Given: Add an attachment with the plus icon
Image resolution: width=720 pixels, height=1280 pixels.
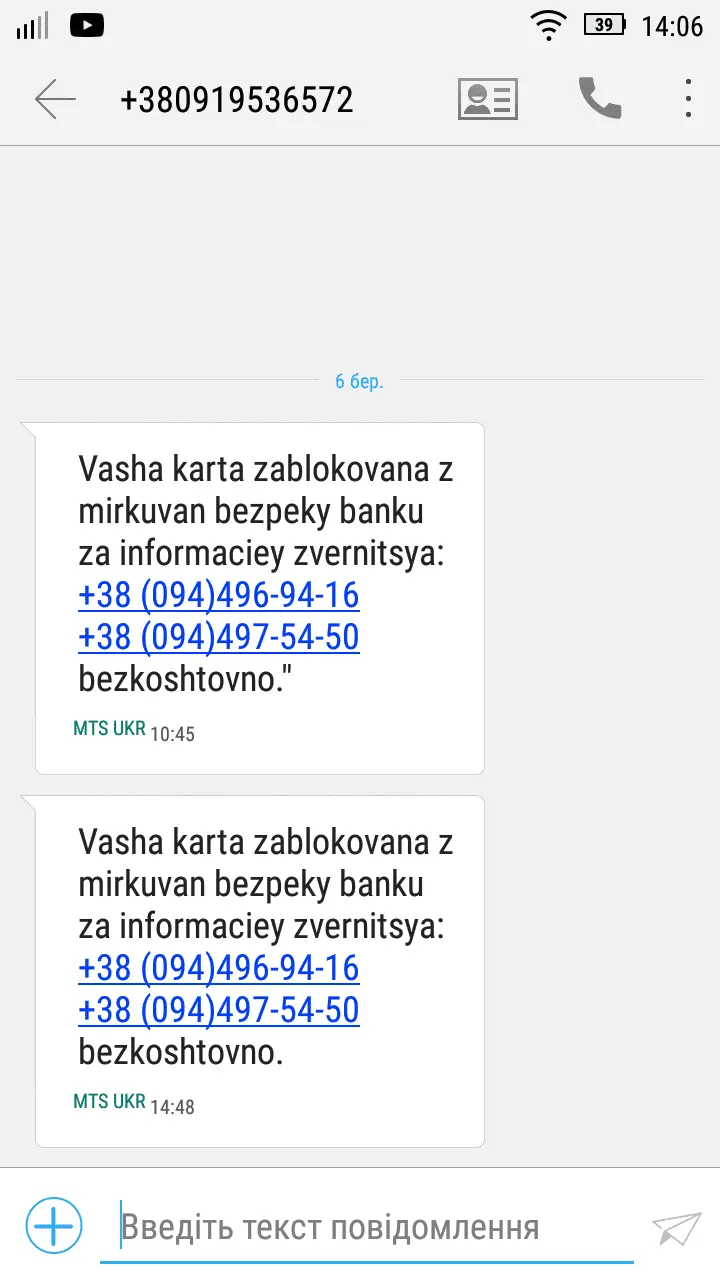Looking at the screenshot, I should (x=54, y=1225).
